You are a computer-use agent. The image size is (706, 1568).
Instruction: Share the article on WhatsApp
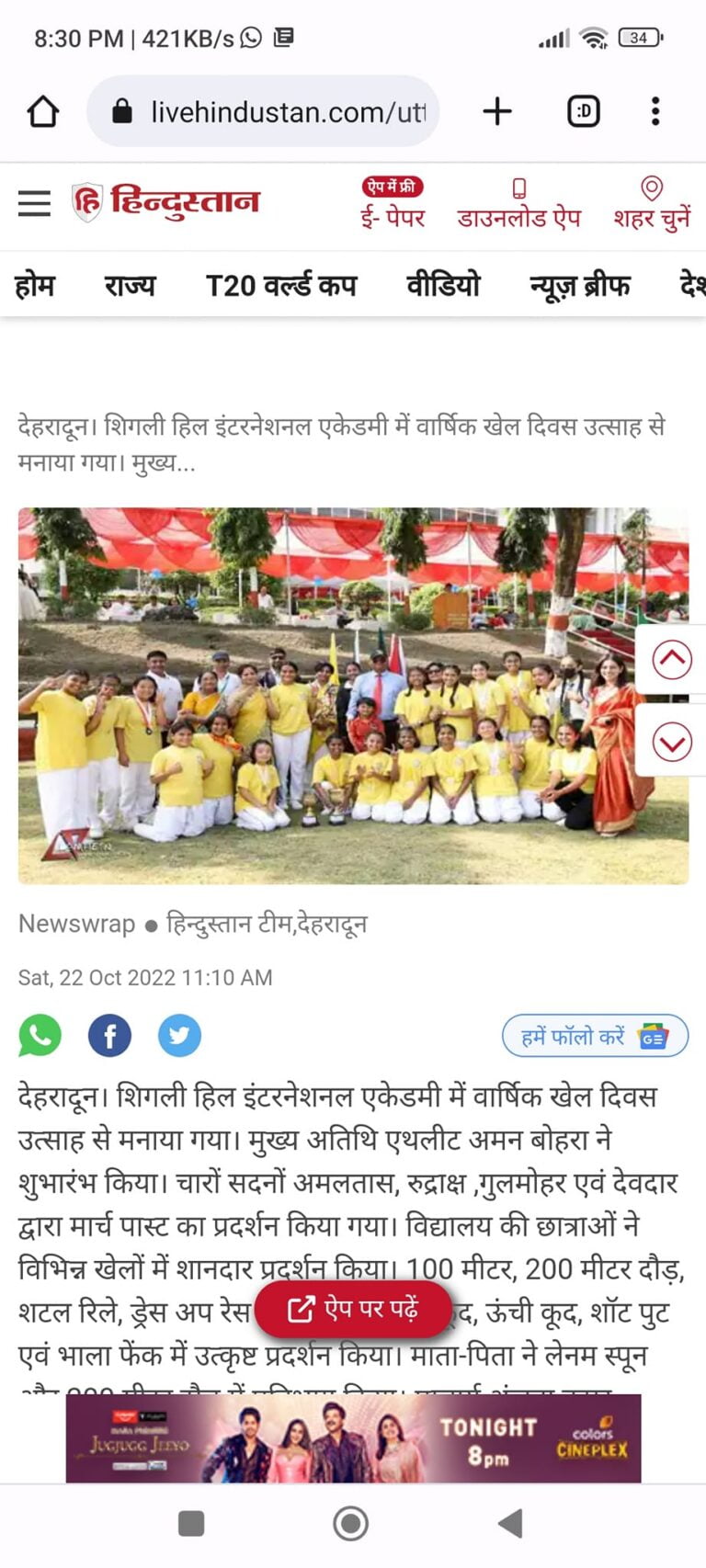tap(40, 1036)
